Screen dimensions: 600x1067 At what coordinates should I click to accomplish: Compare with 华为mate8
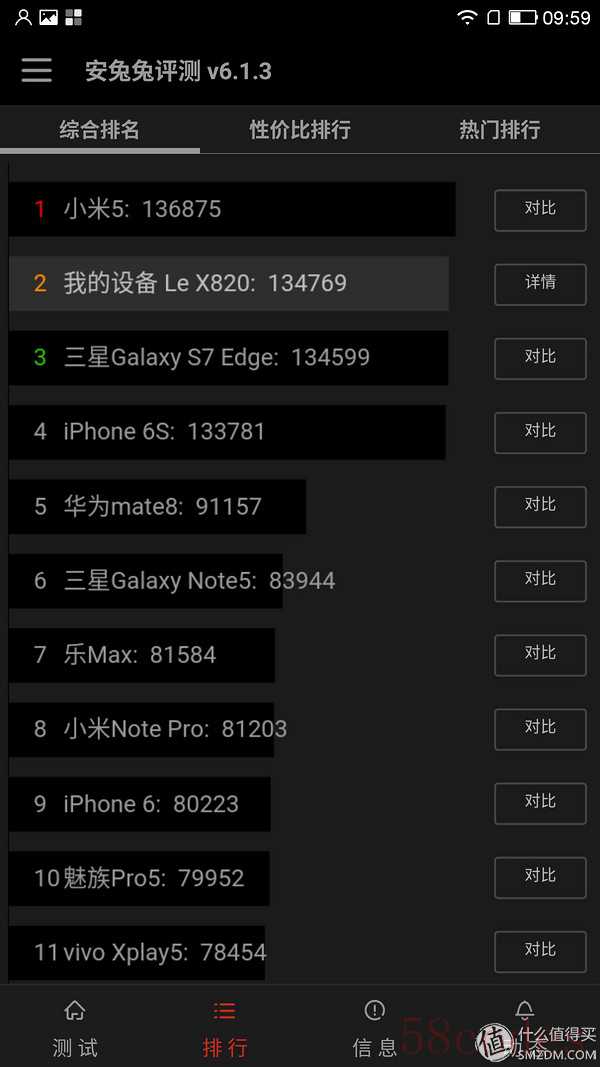pos(540,506)
